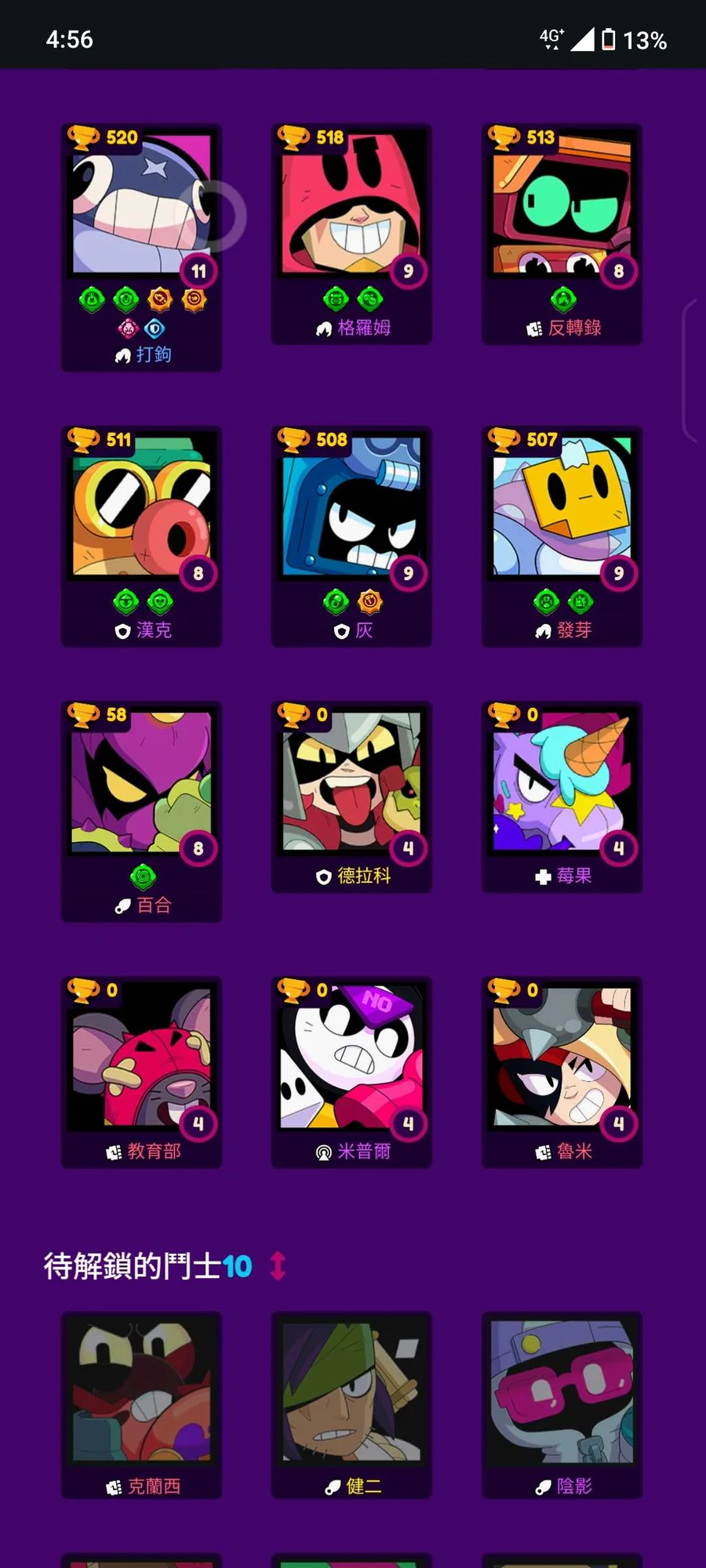Open the 德拉科 brawler card
Image resolution: width=706 pixels, height=1568 pixels.
351,797
